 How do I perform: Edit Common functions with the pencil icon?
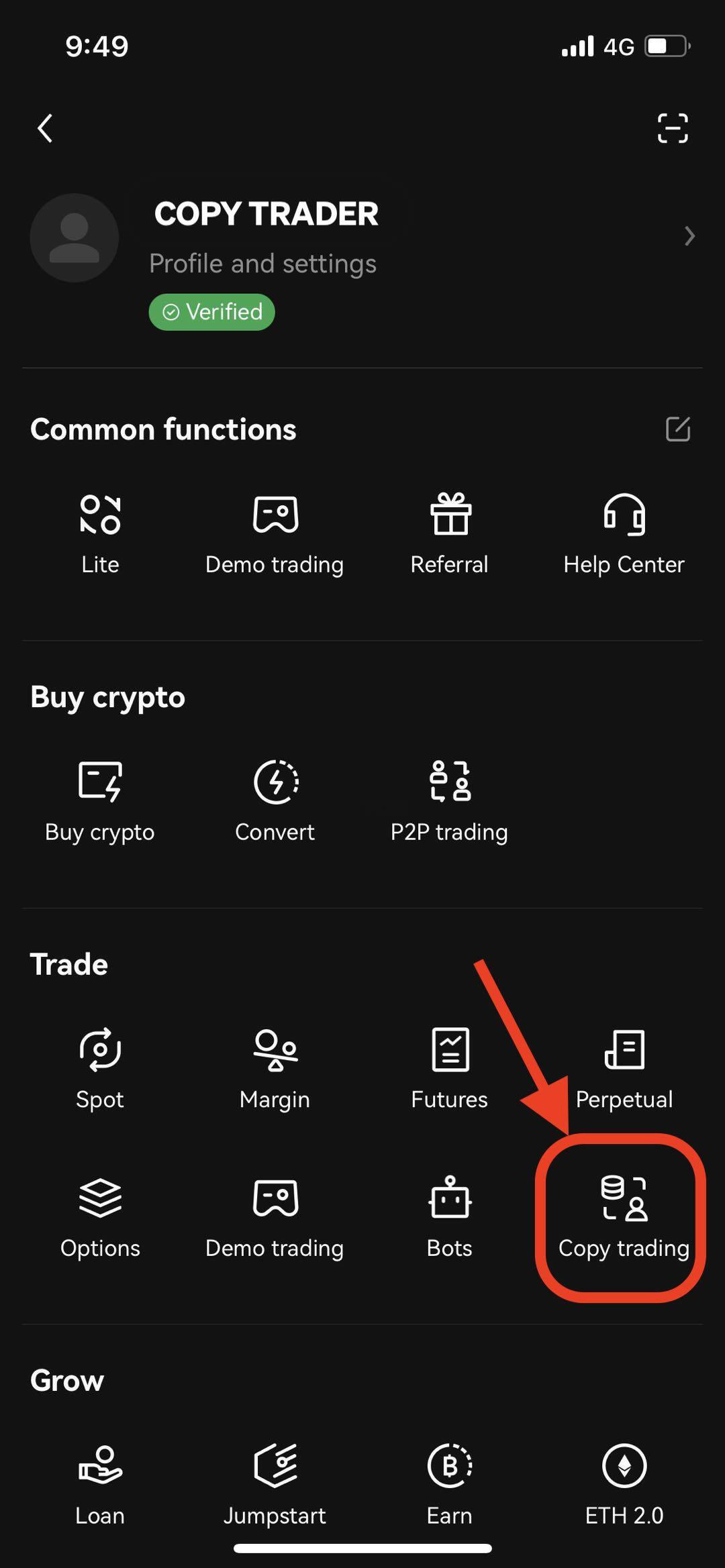(x=677, y=429)
